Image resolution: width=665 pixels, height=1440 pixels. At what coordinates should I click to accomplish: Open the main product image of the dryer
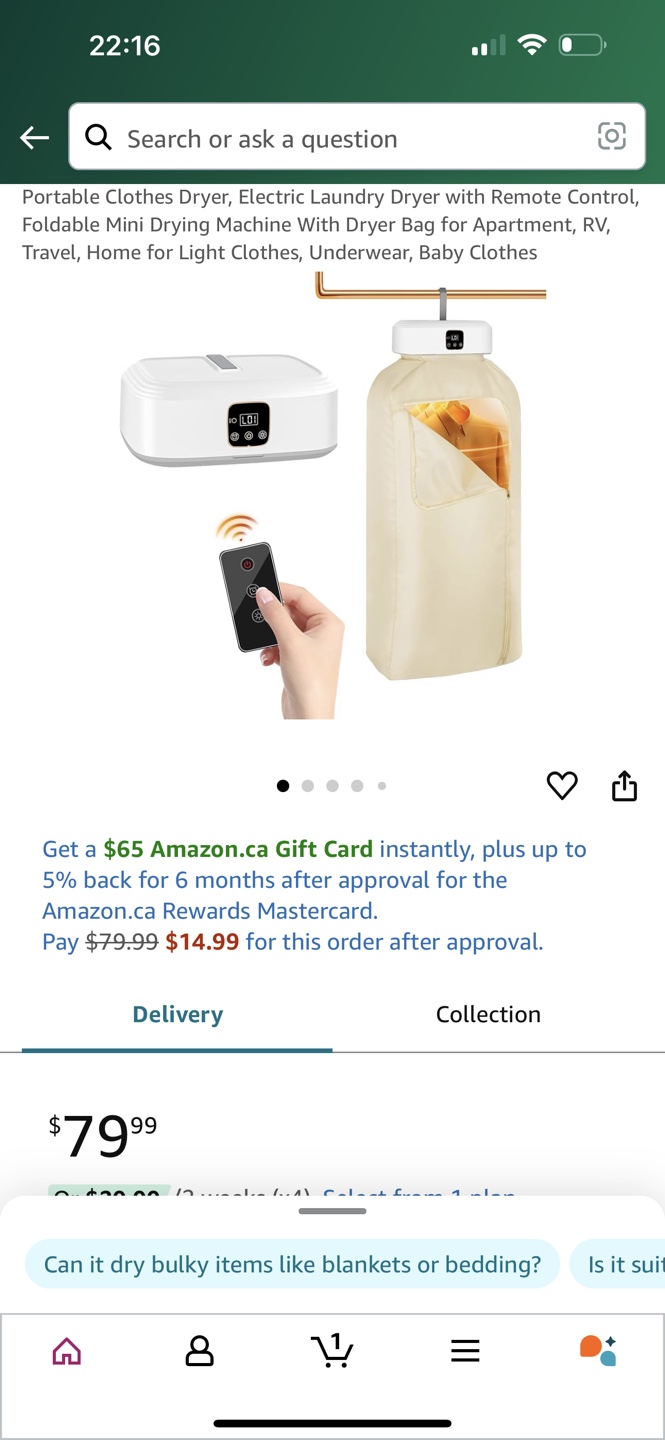pos(332,496)
